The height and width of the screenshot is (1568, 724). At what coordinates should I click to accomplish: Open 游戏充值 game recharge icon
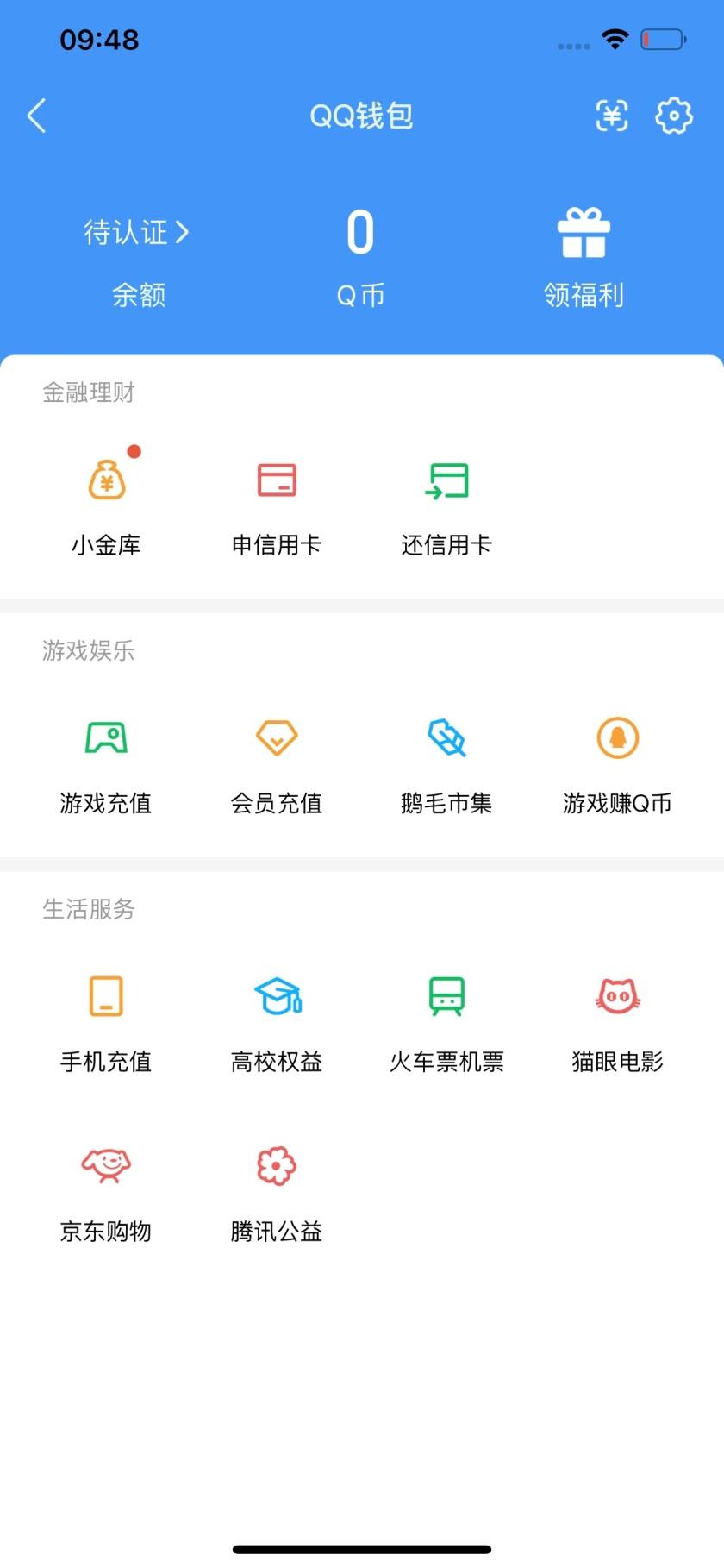[105, 739]
